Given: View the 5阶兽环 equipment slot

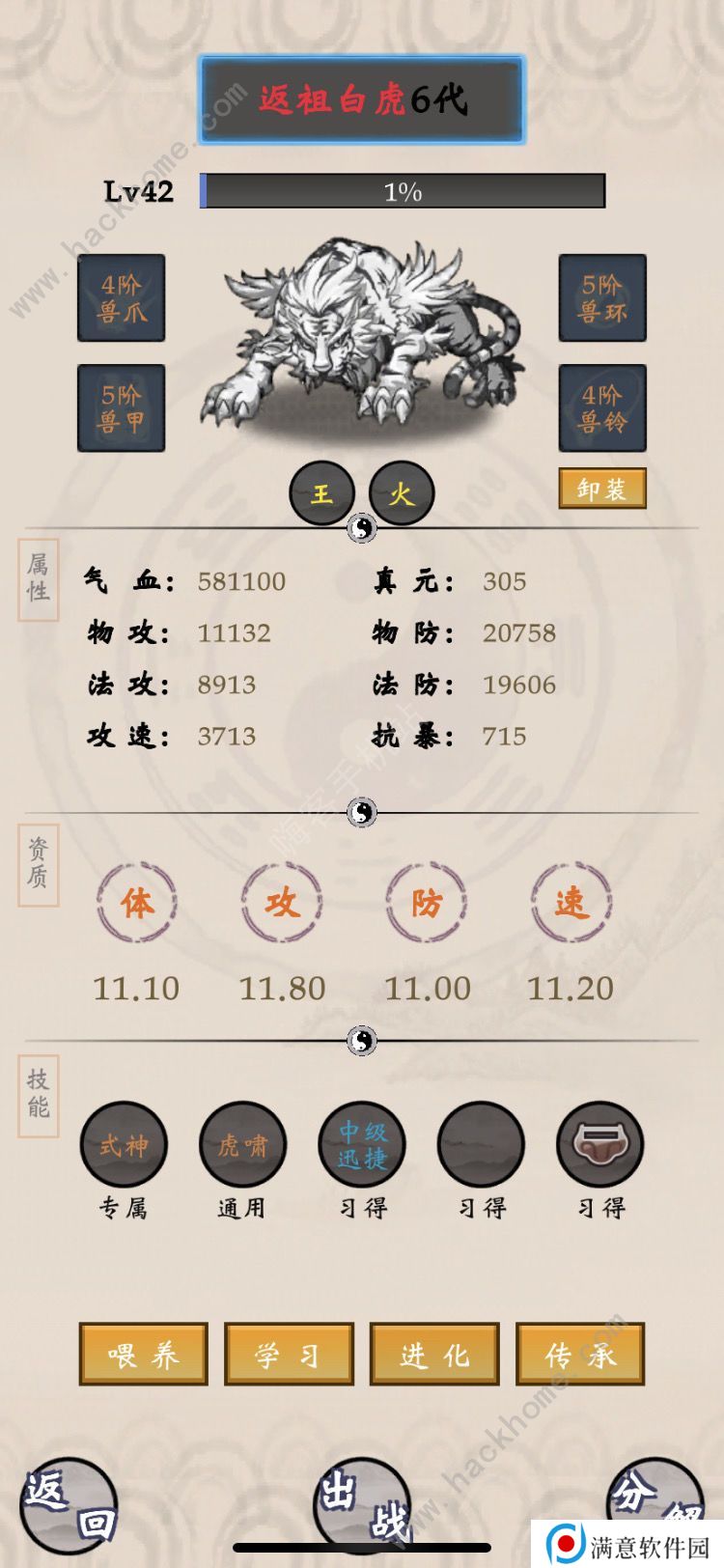Looking at the screenshot, I should pyautogui.click(x=602, y=298).
